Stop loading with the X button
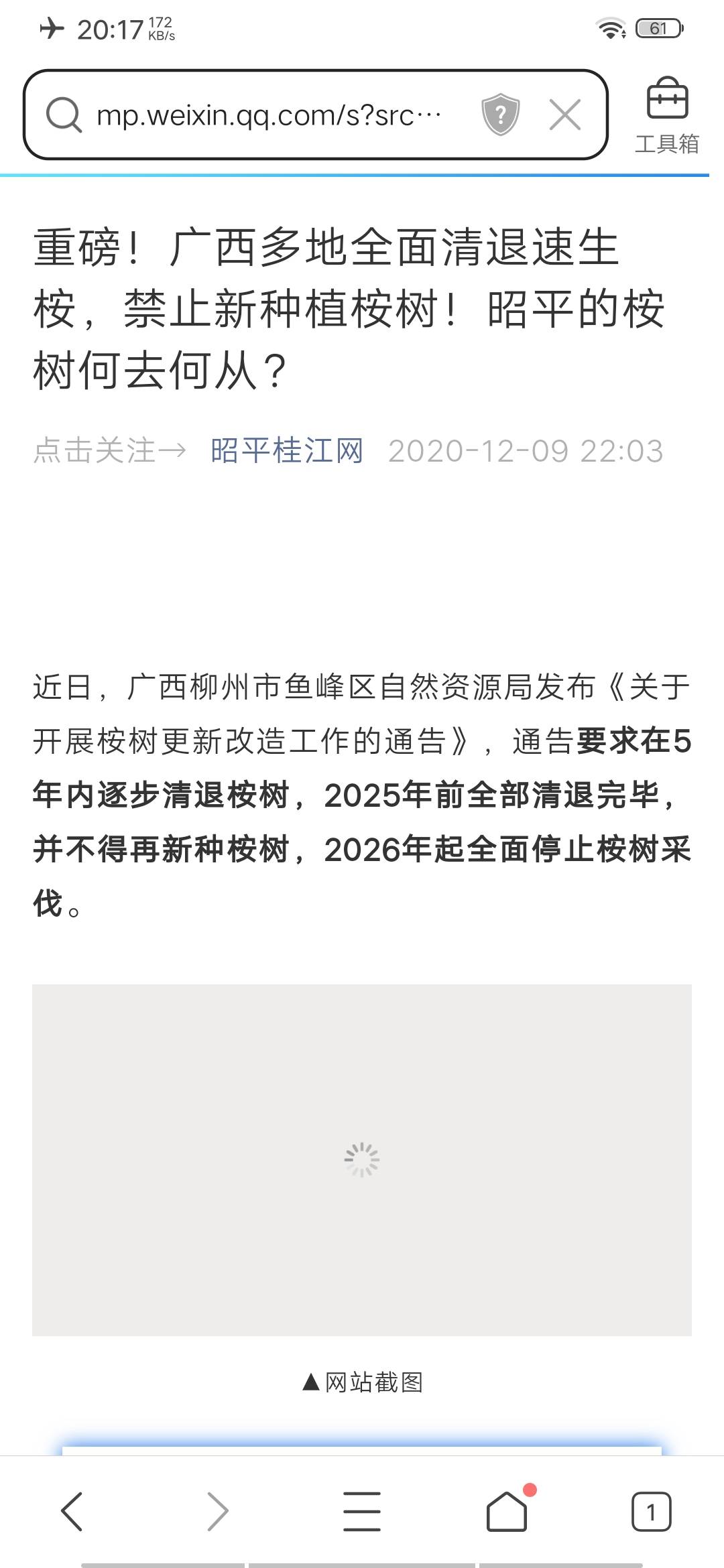This screenshot has height=1568, width=724. click(565, 115)
